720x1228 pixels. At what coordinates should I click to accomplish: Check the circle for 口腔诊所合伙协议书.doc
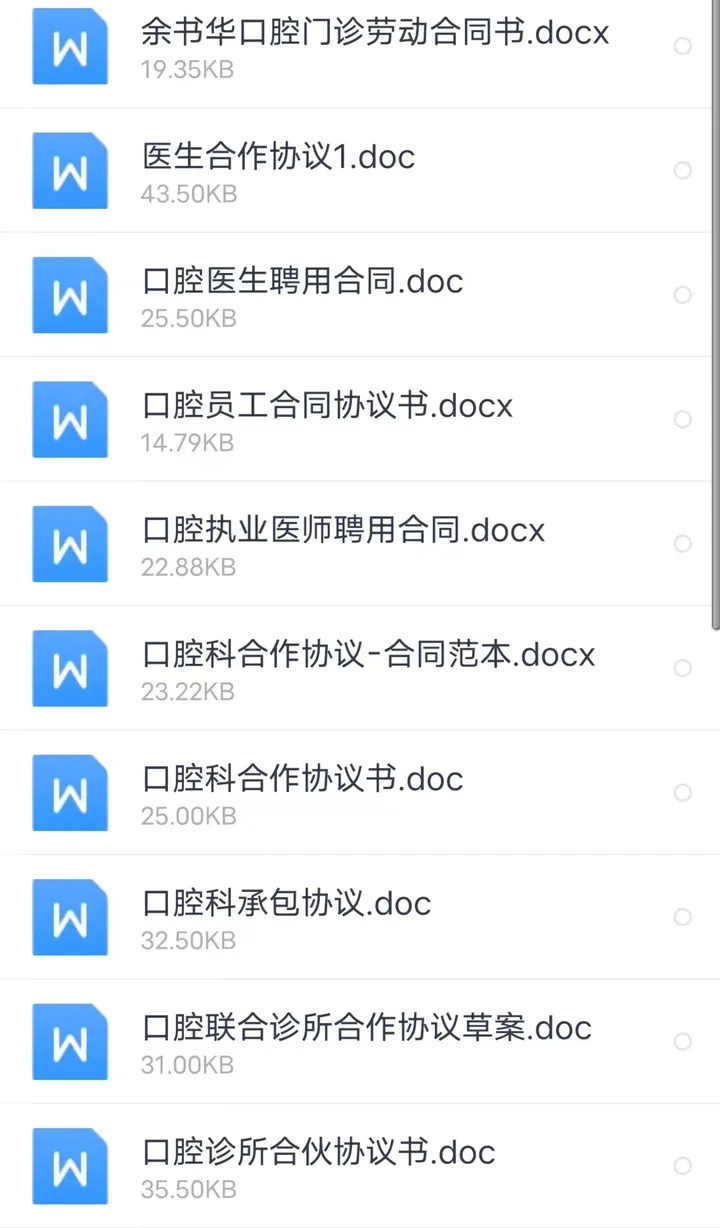pyautogui.click(x=683, y=1166)
